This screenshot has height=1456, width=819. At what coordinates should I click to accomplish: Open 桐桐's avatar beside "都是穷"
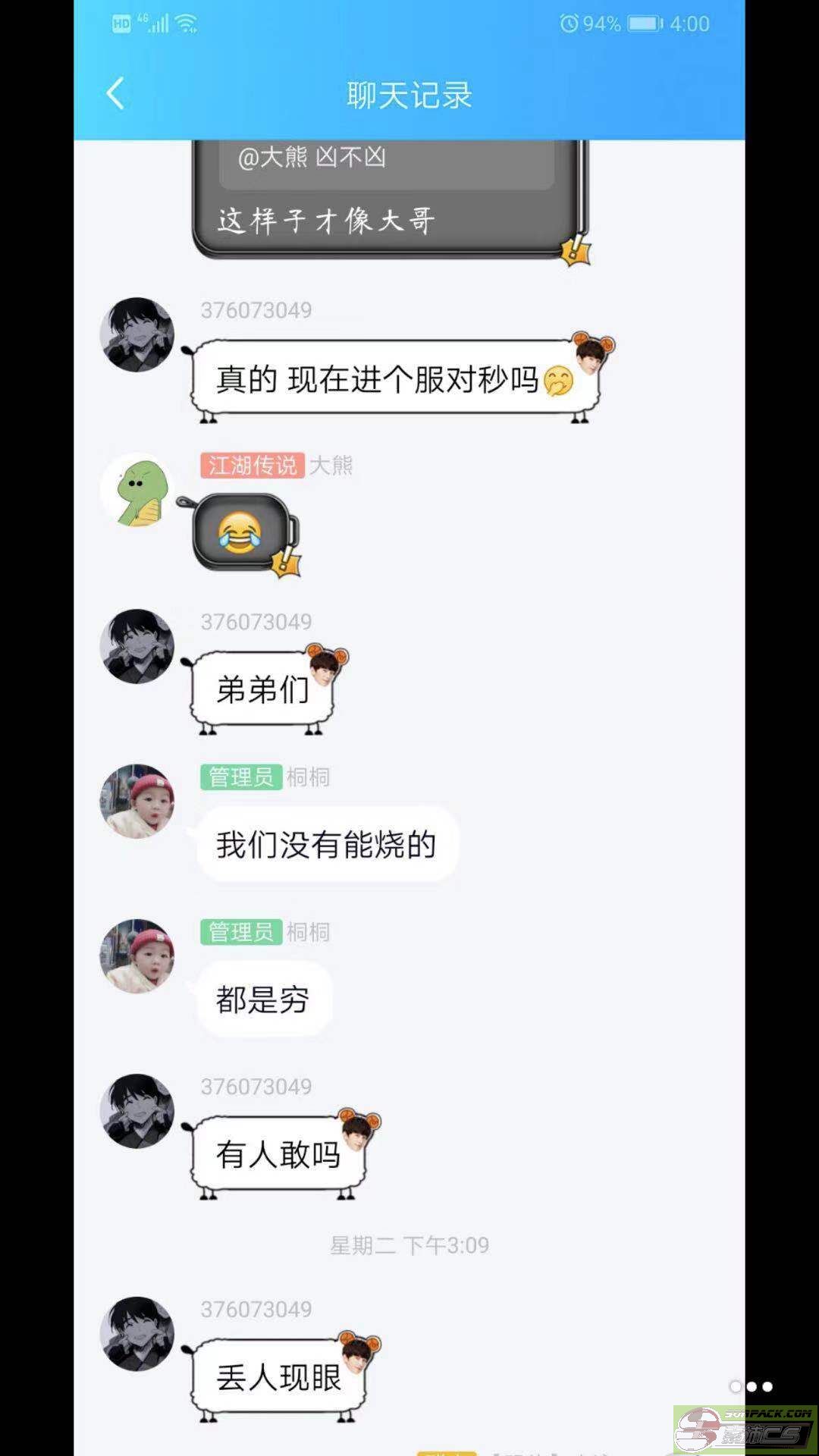coord(137,956)
